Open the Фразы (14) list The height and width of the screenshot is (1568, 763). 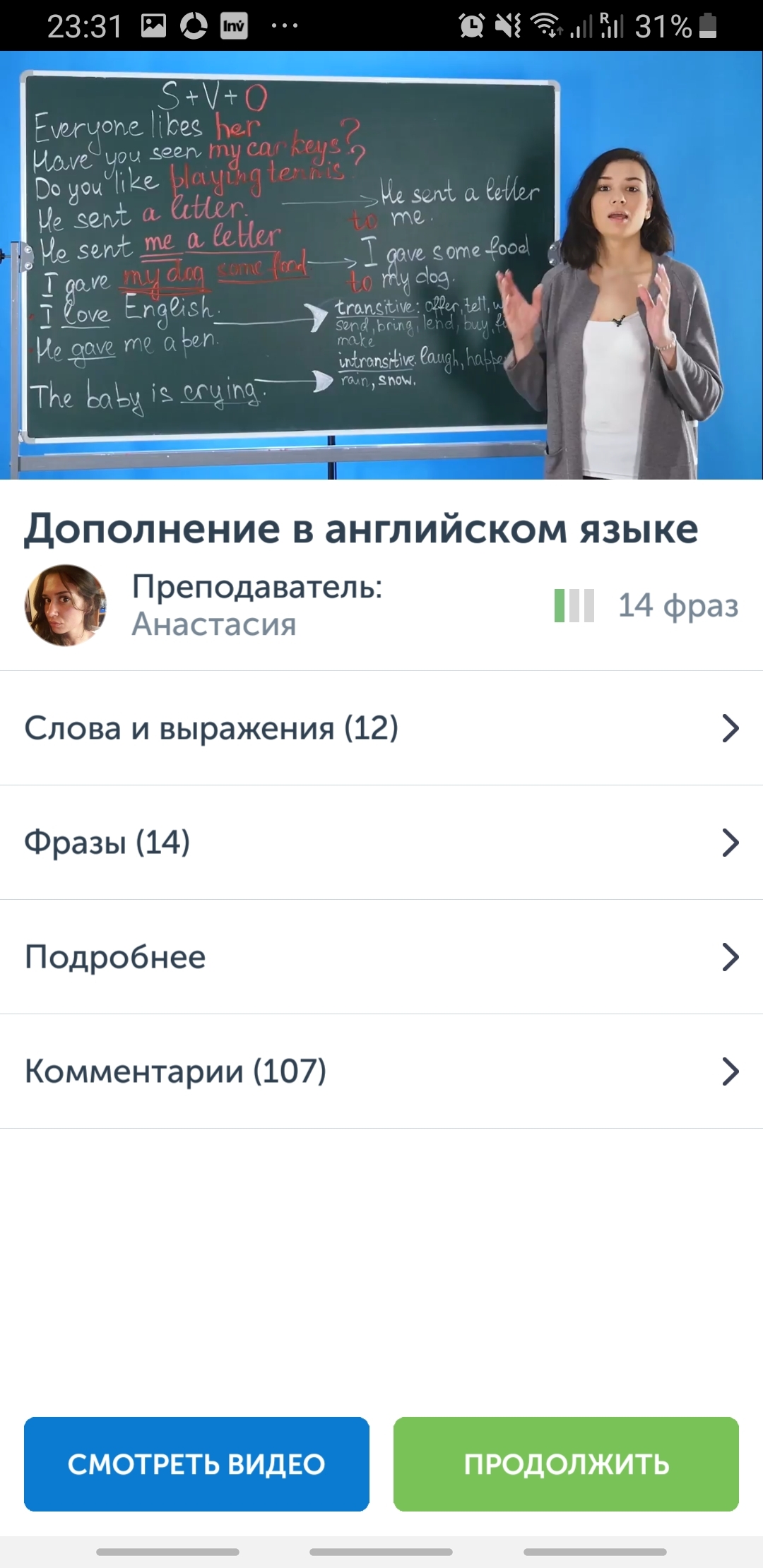(381, 843)
